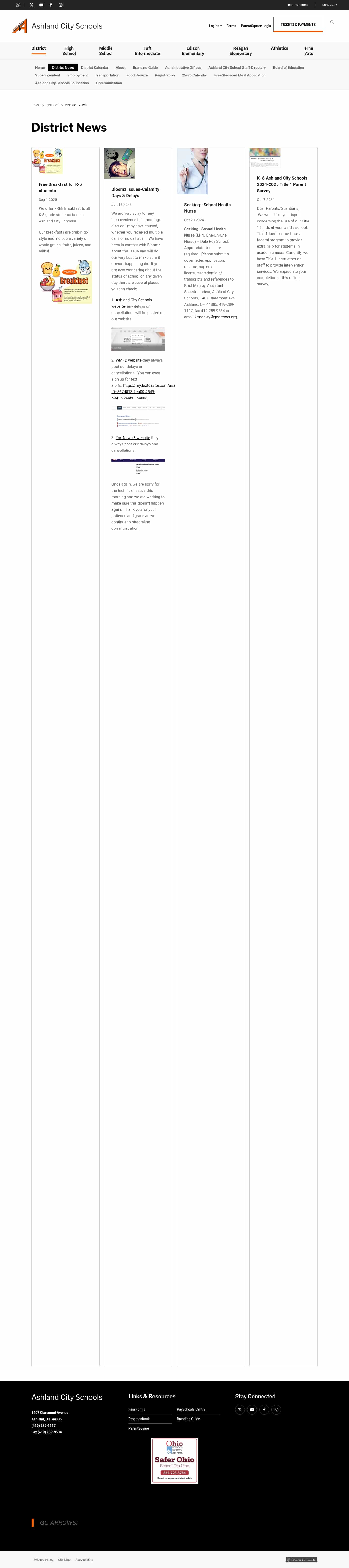The image size is (349, 1568).
Task: Open FinalForms in footer links
Action: point(137,1409)
